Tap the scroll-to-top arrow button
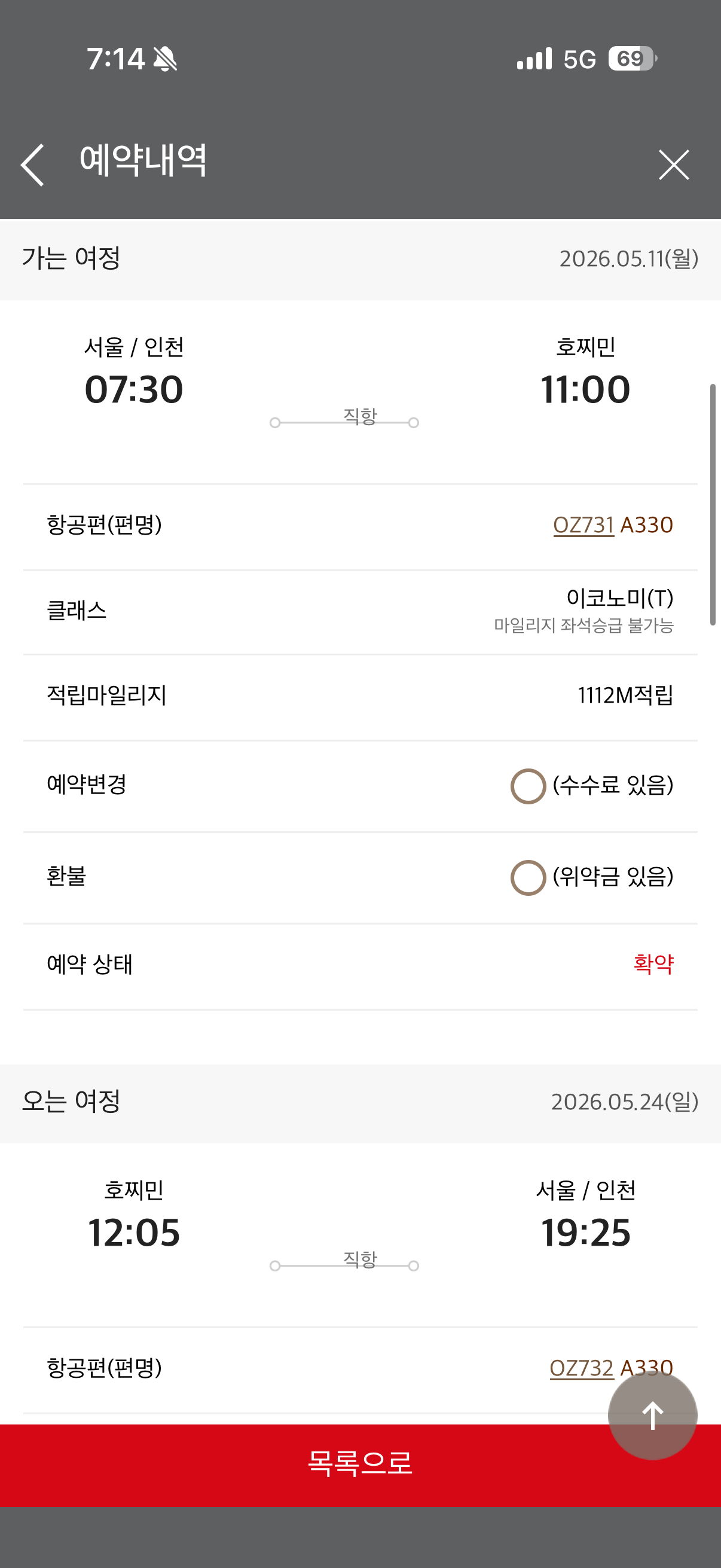721x1568 pixels. [x=652, y=1416]
